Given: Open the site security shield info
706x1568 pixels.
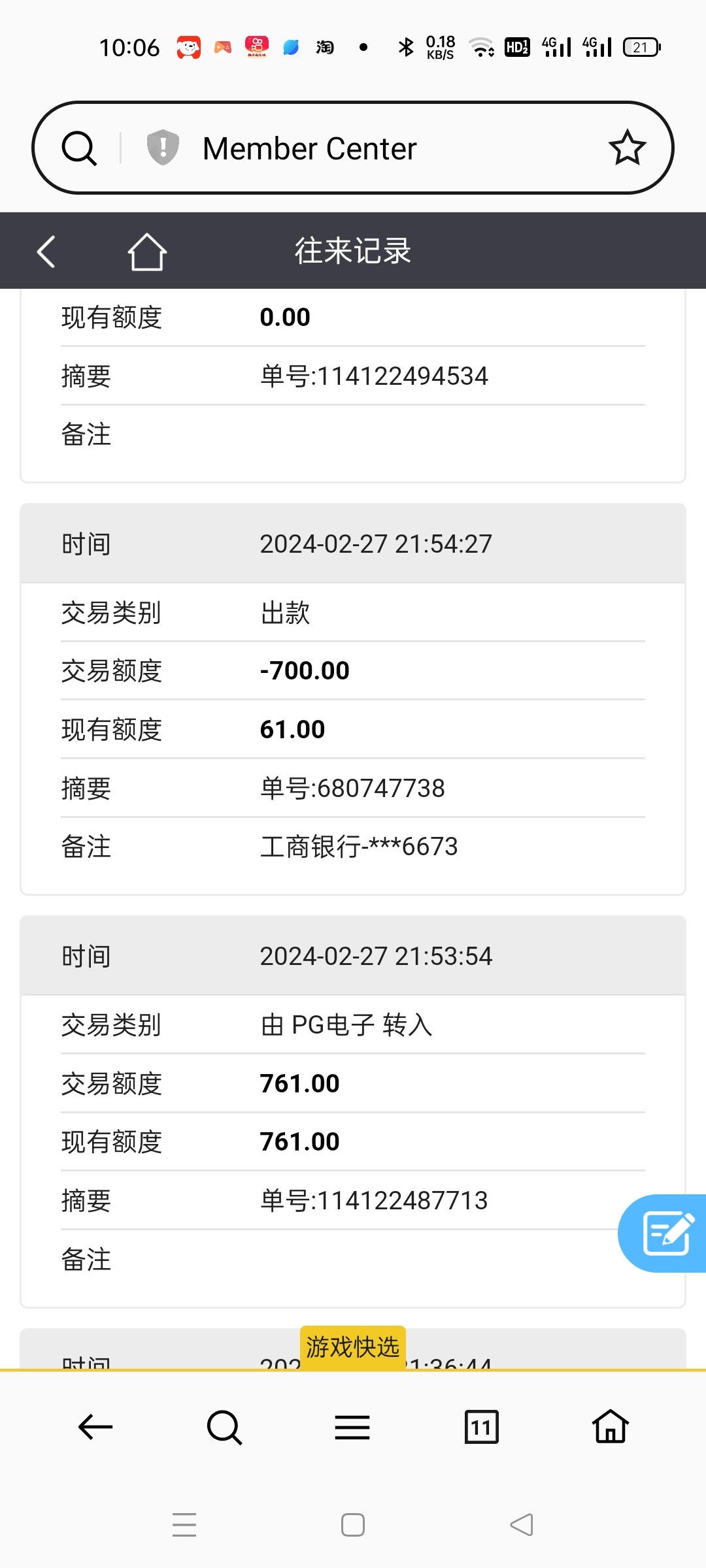Looking at the screenshot, I should point(163,147).
